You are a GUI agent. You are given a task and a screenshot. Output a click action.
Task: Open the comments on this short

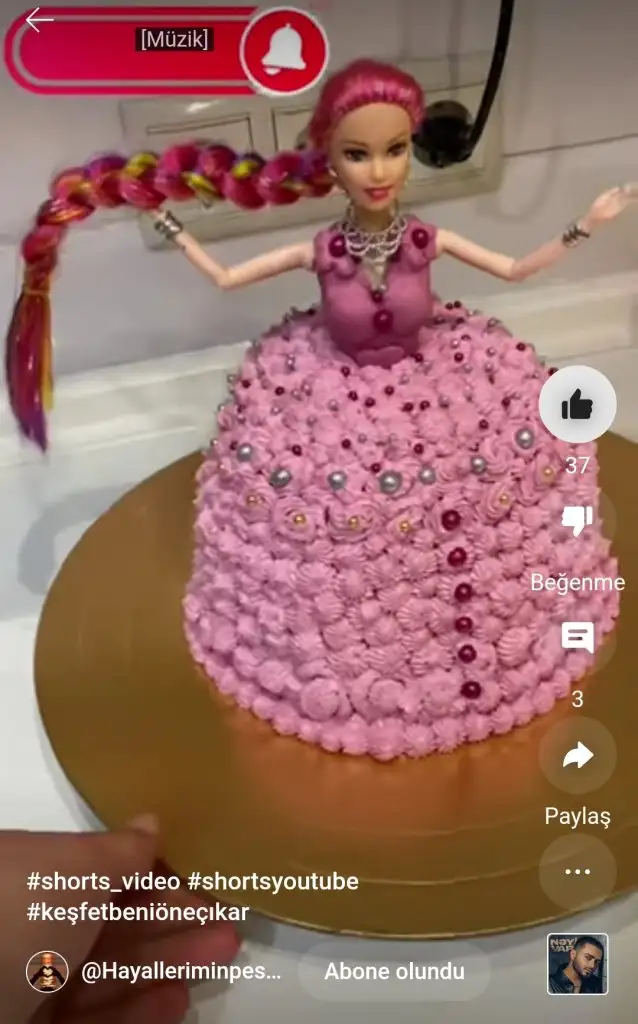[577, 638]
